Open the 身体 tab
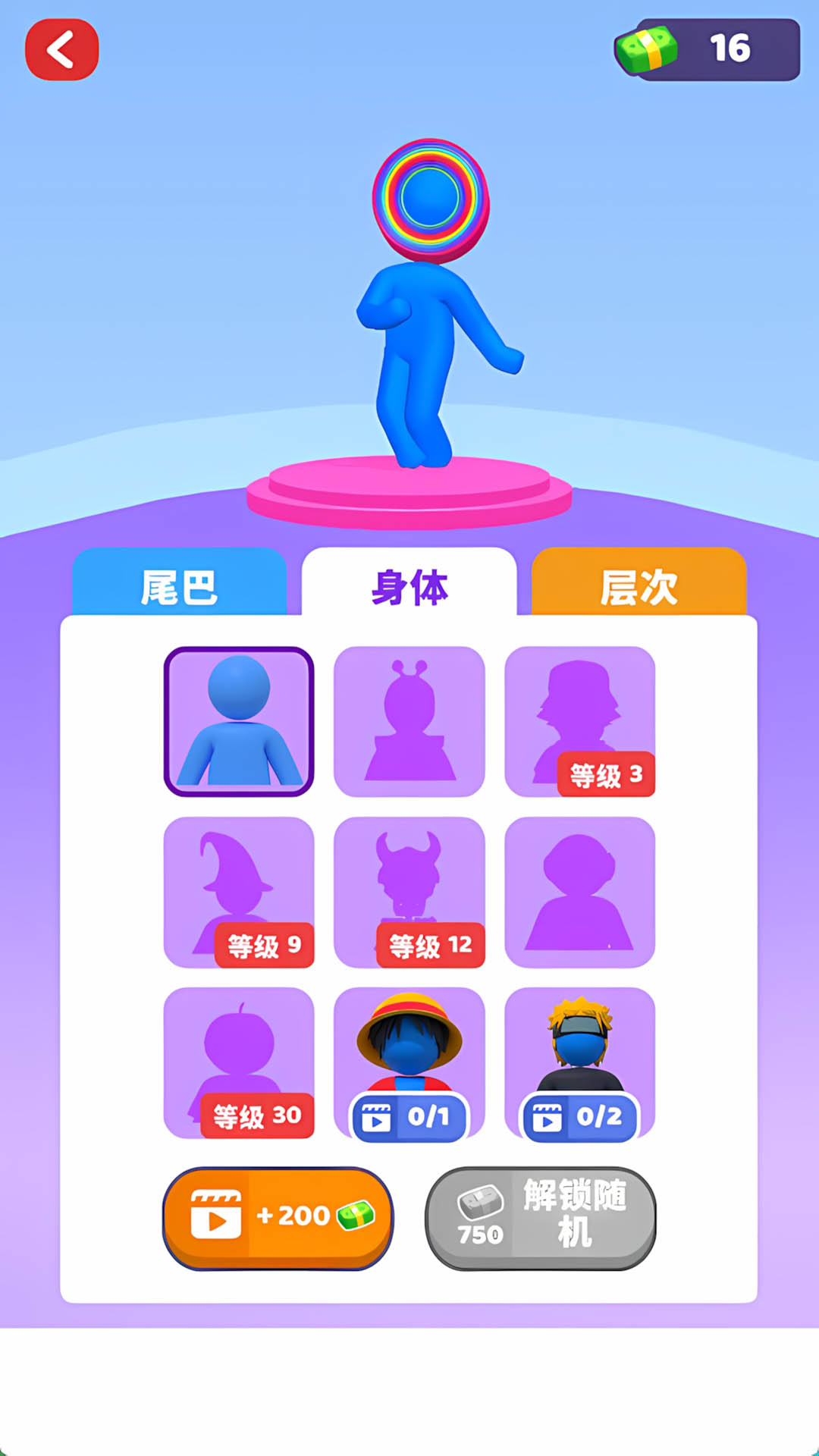The height and width of the screenshot is (1456, 819). [409, 584]
